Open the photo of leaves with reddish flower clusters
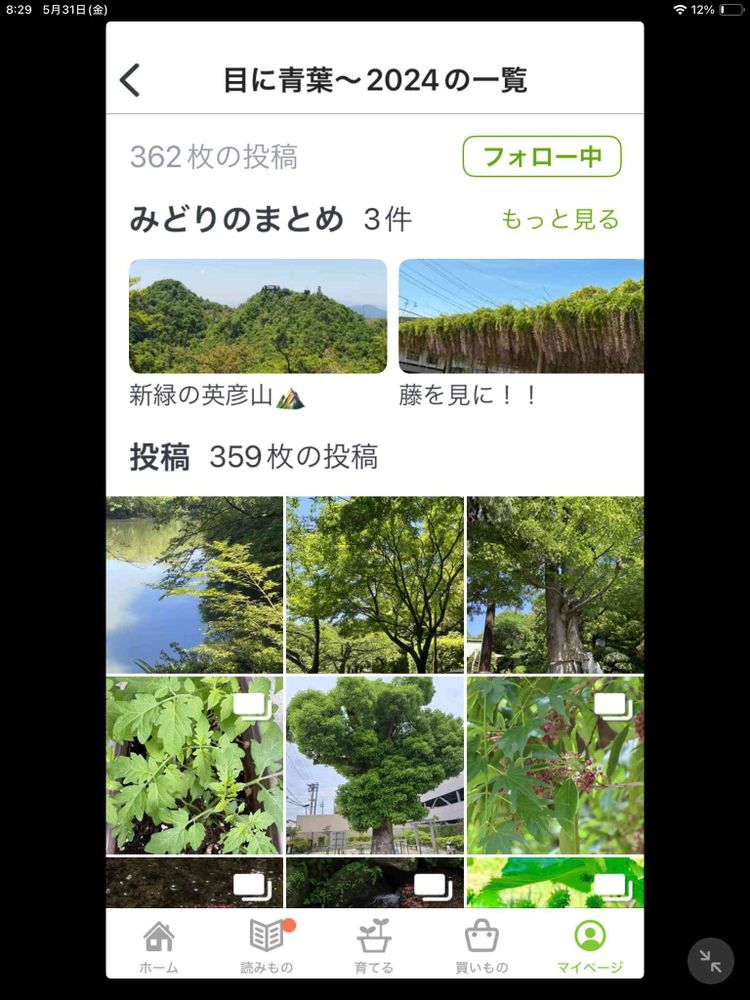 coord(555,765)
